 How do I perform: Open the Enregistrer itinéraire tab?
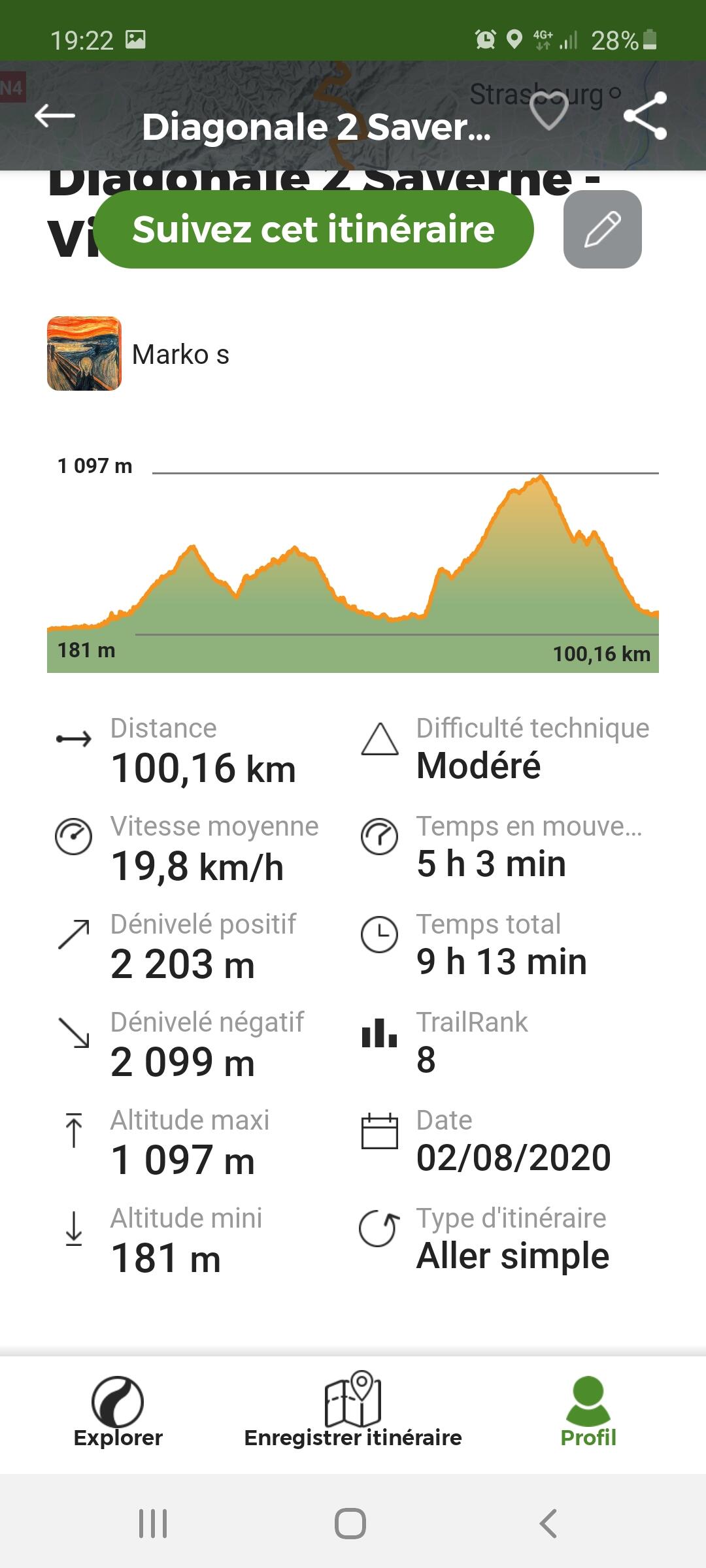[353, 1413]
